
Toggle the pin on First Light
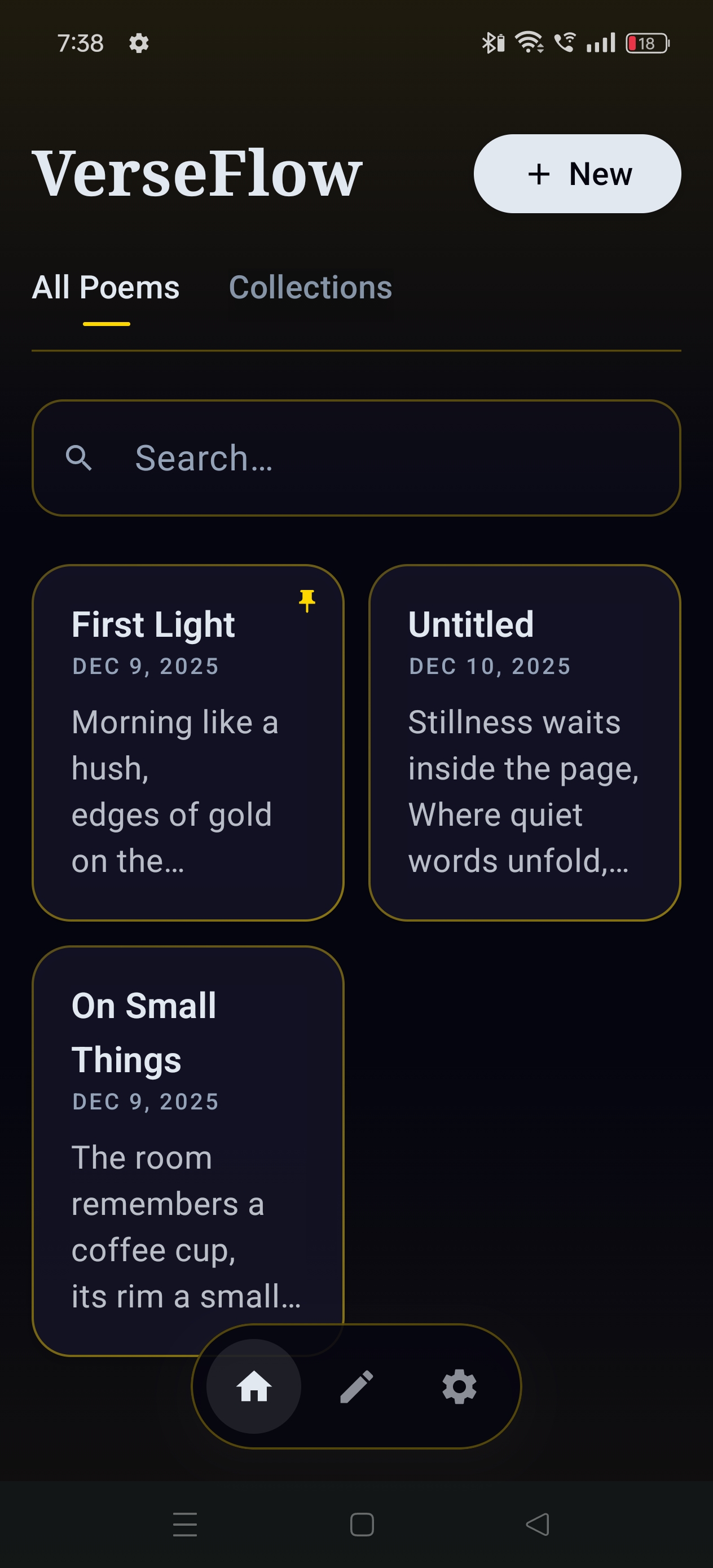pos(307,600)
